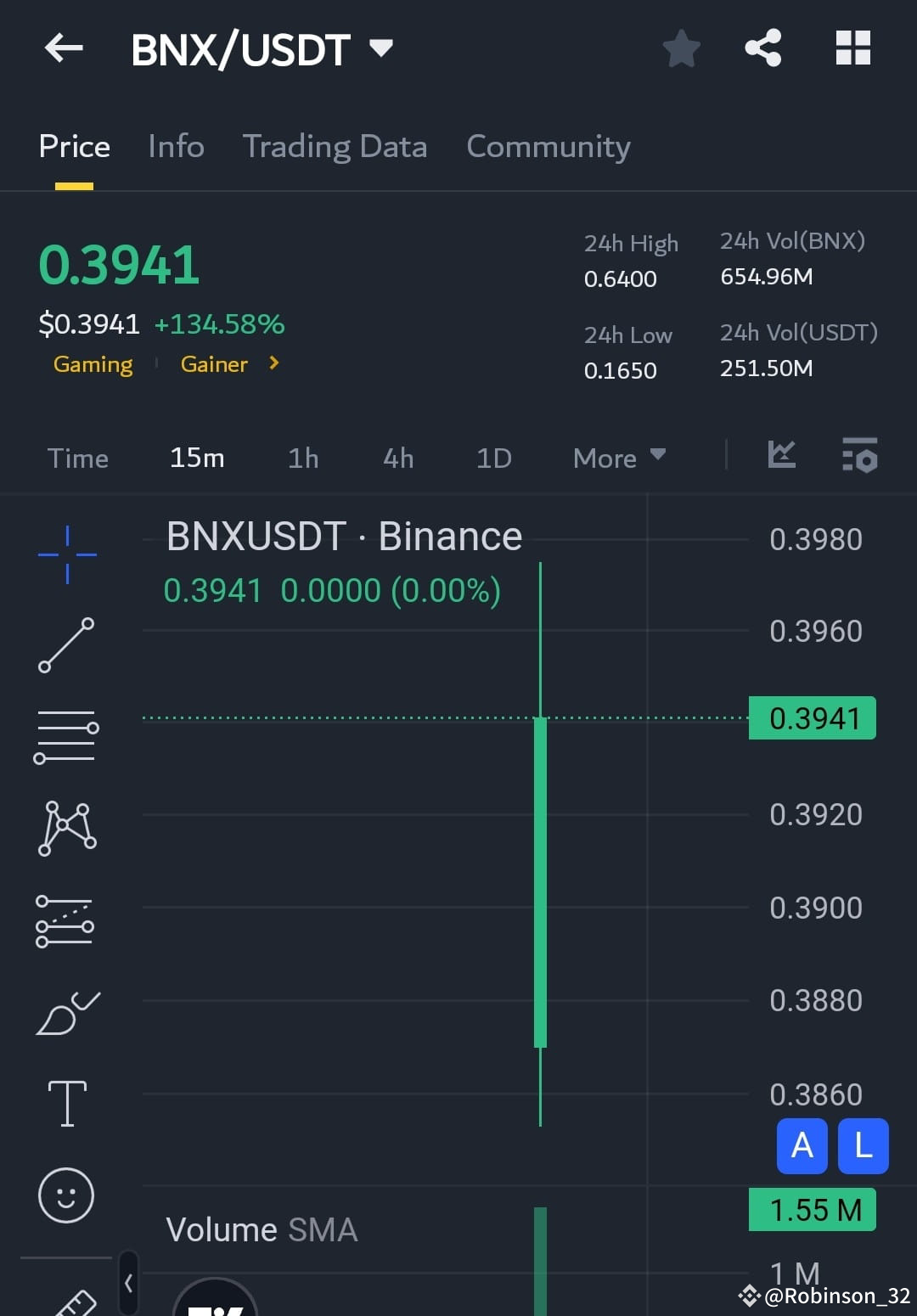The width and height of the screenshot is (917, 1316).
Task: Select the Text annotation tool
Action: (x=66, y=1102)
